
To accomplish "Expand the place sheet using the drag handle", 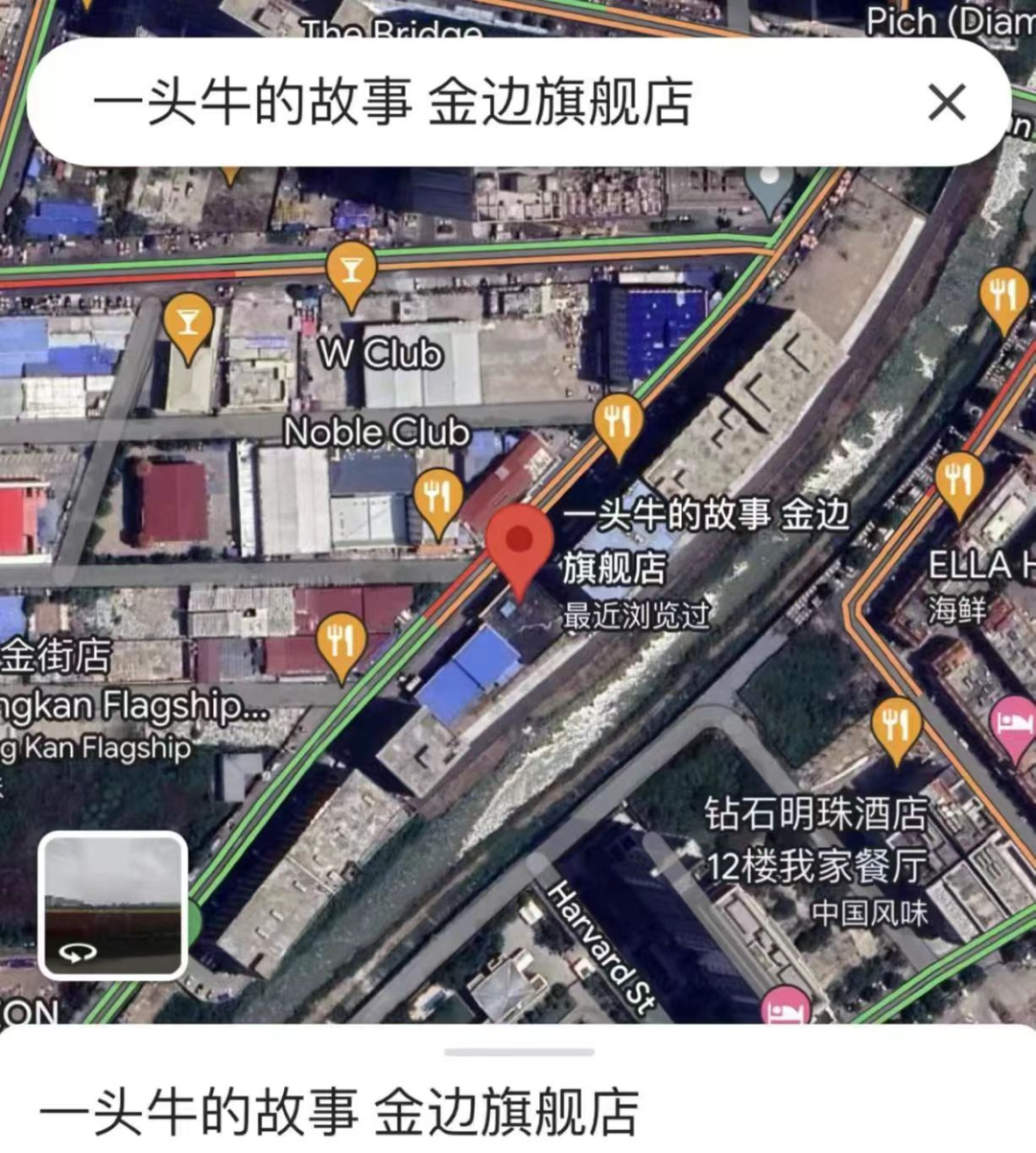I will click(x=519, y=1052).
